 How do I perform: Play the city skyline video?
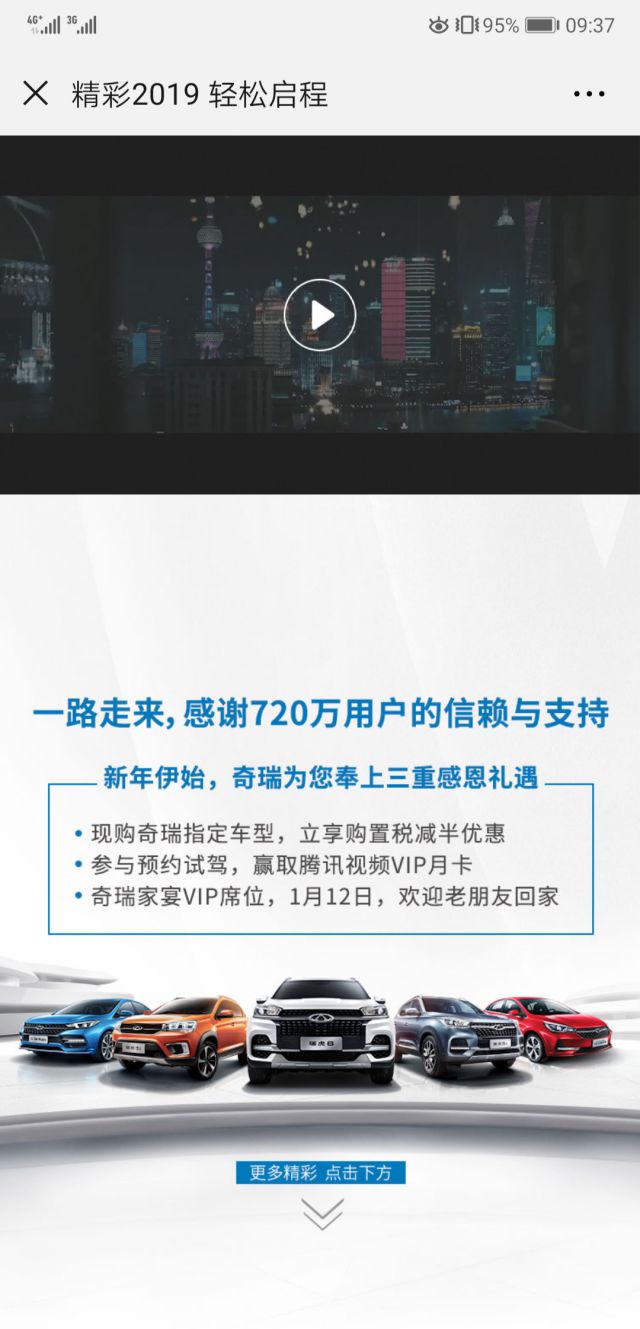tap(320, 315)
